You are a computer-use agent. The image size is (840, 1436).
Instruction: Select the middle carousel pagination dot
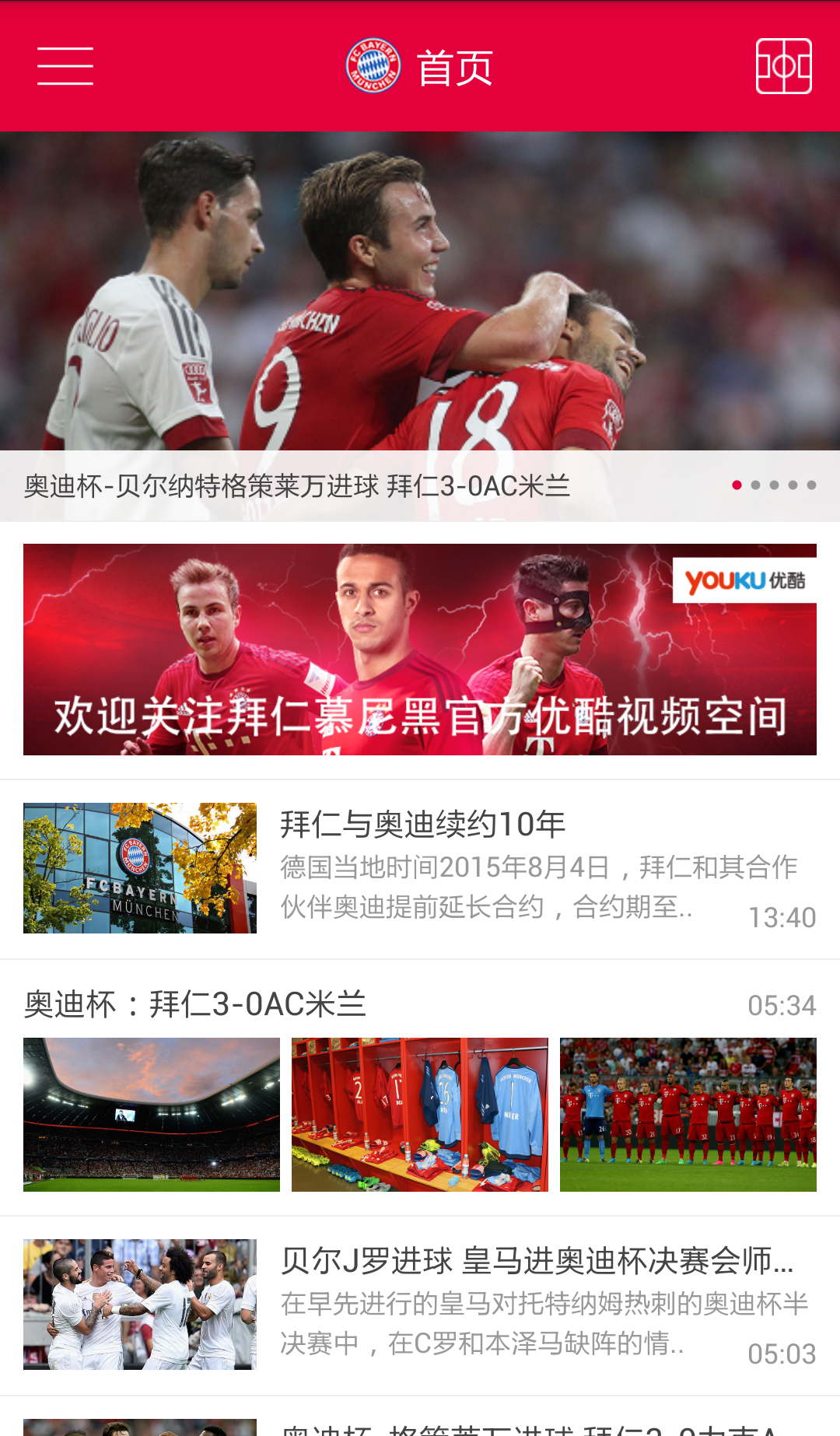click(774, 484)
